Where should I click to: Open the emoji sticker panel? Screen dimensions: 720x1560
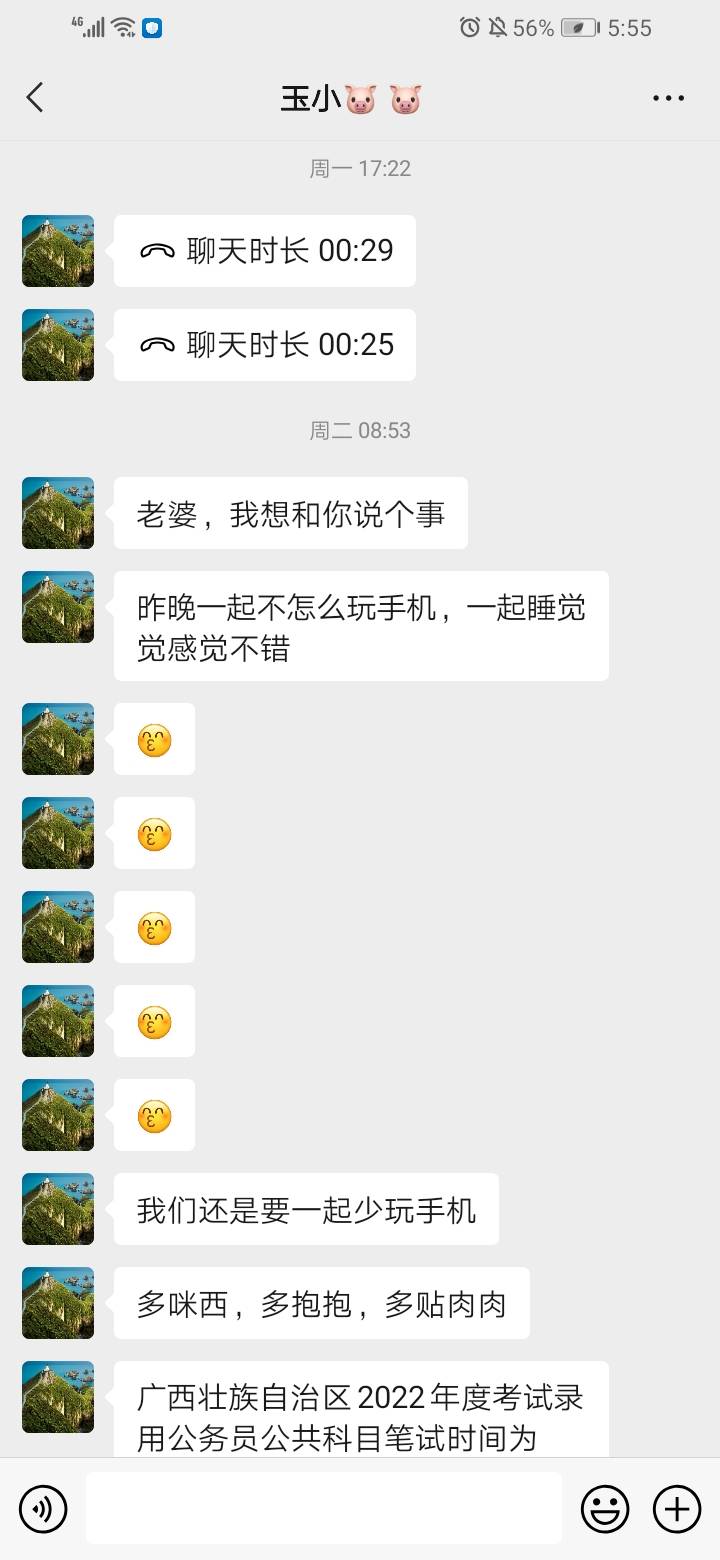pyautogui.click(x=607, y=1508)
